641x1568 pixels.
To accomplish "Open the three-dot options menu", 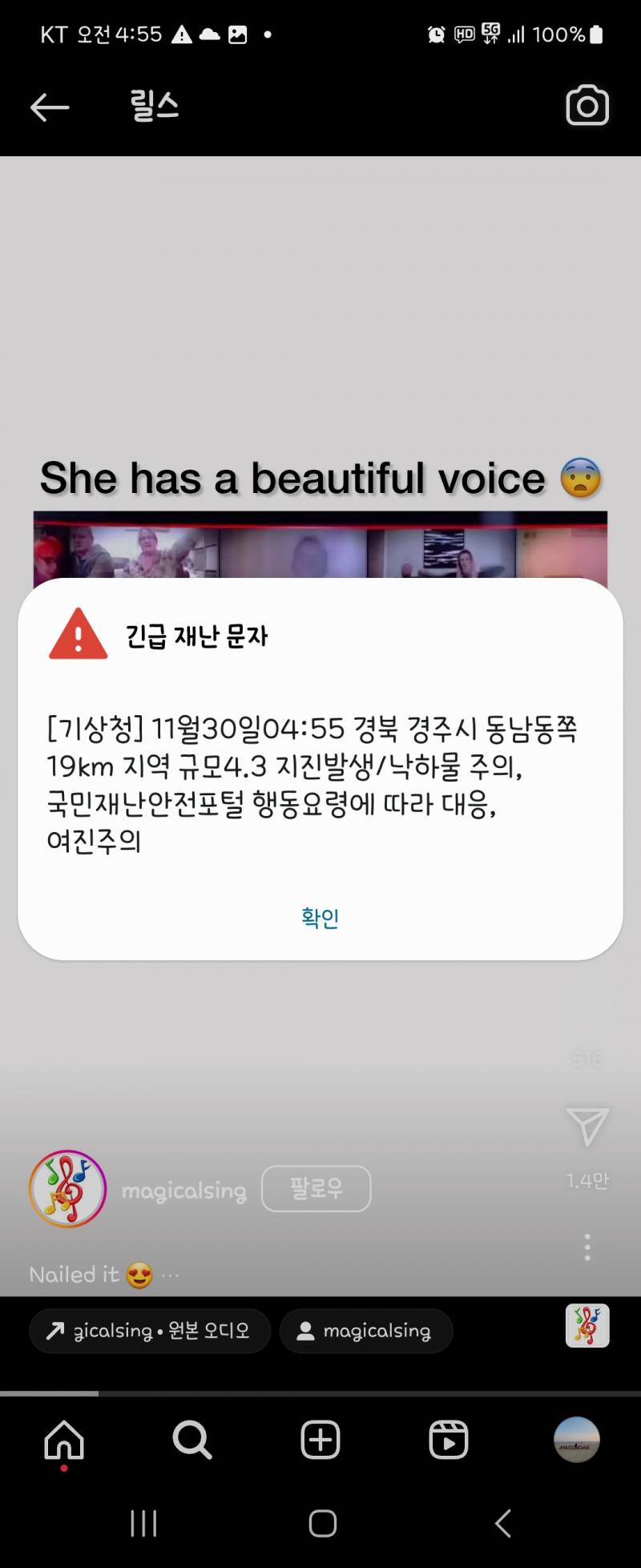I will tap(587, 1247).
